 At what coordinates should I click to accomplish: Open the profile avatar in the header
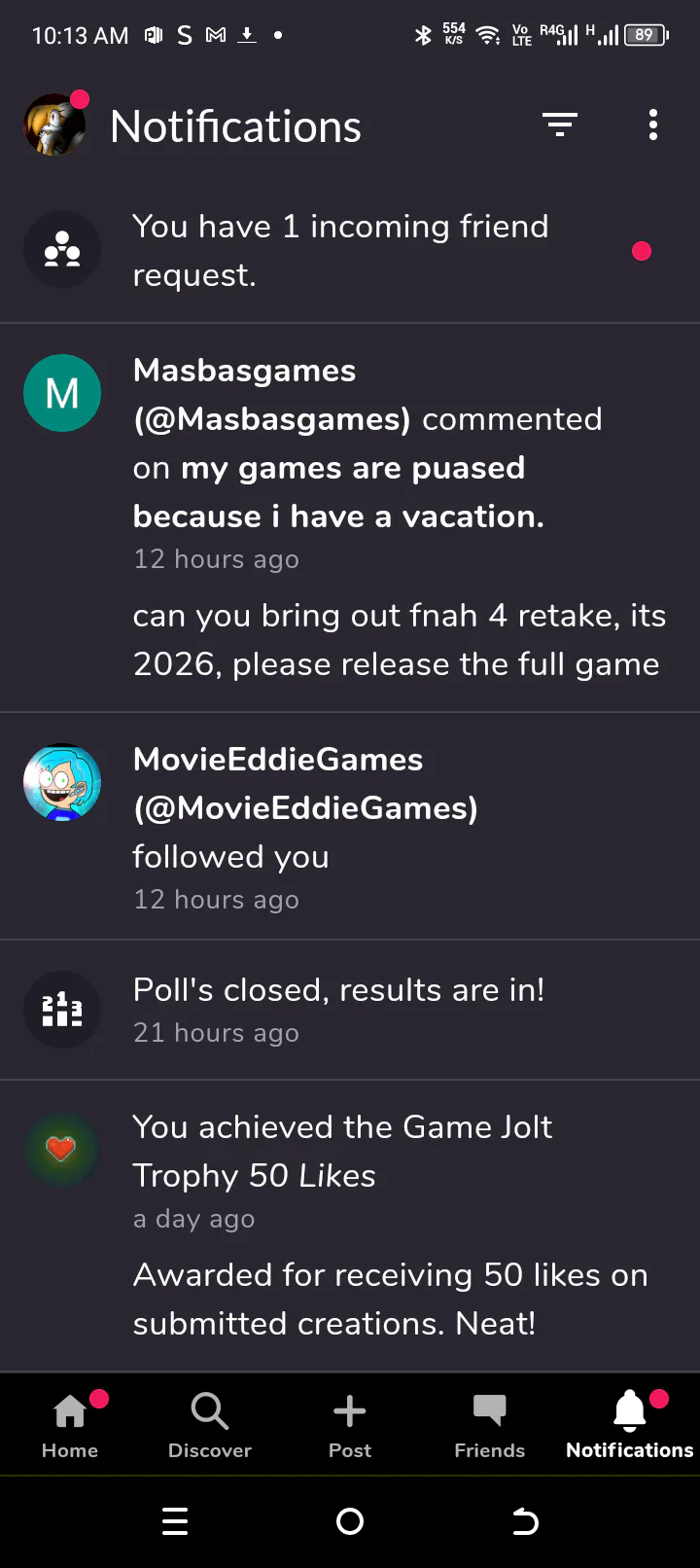coord(54,125)
